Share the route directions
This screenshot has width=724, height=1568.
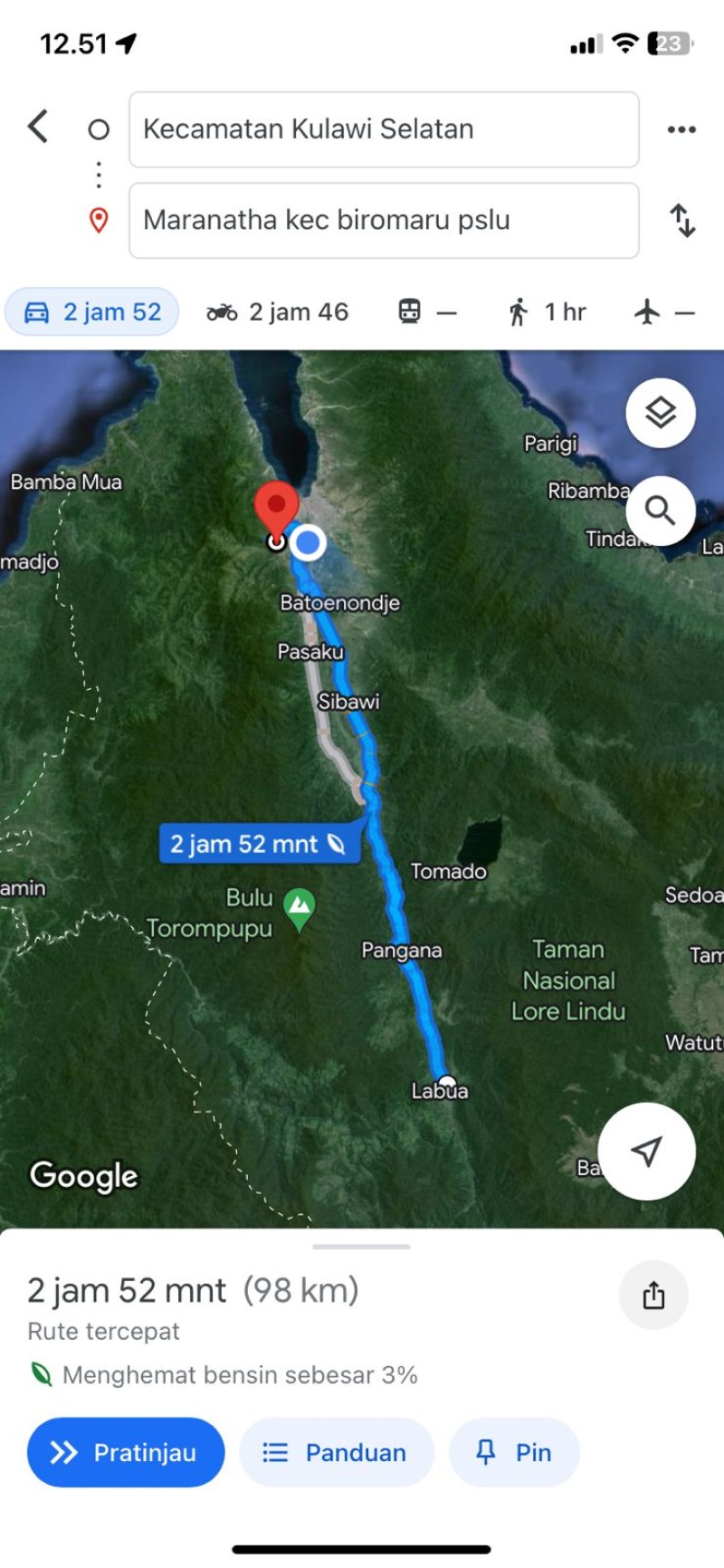(653, 1296)
